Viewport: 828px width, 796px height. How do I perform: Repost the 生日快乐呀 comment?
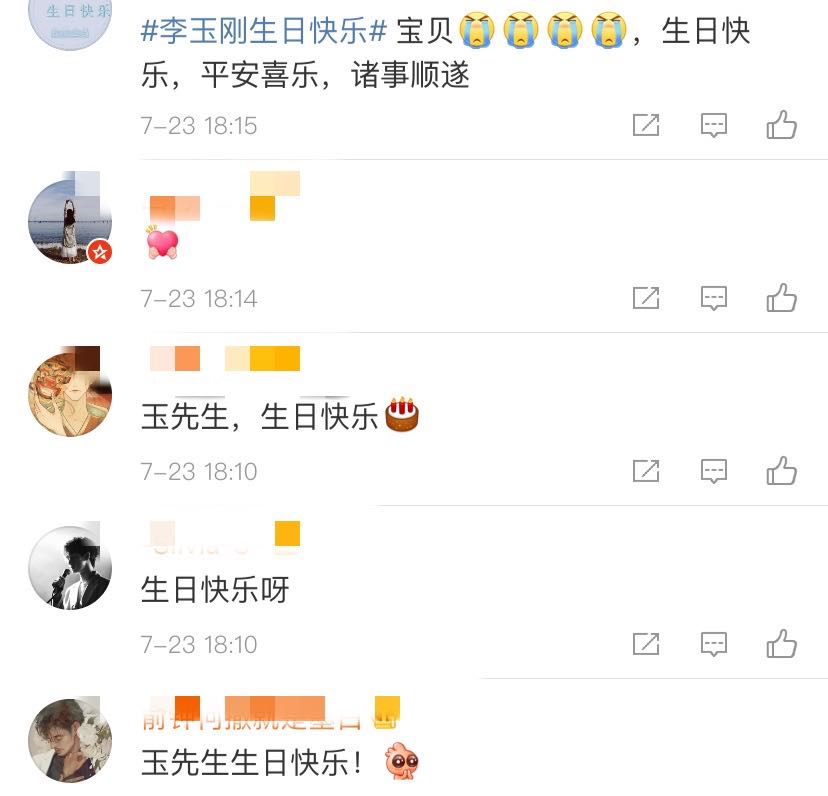pos(646,644)
